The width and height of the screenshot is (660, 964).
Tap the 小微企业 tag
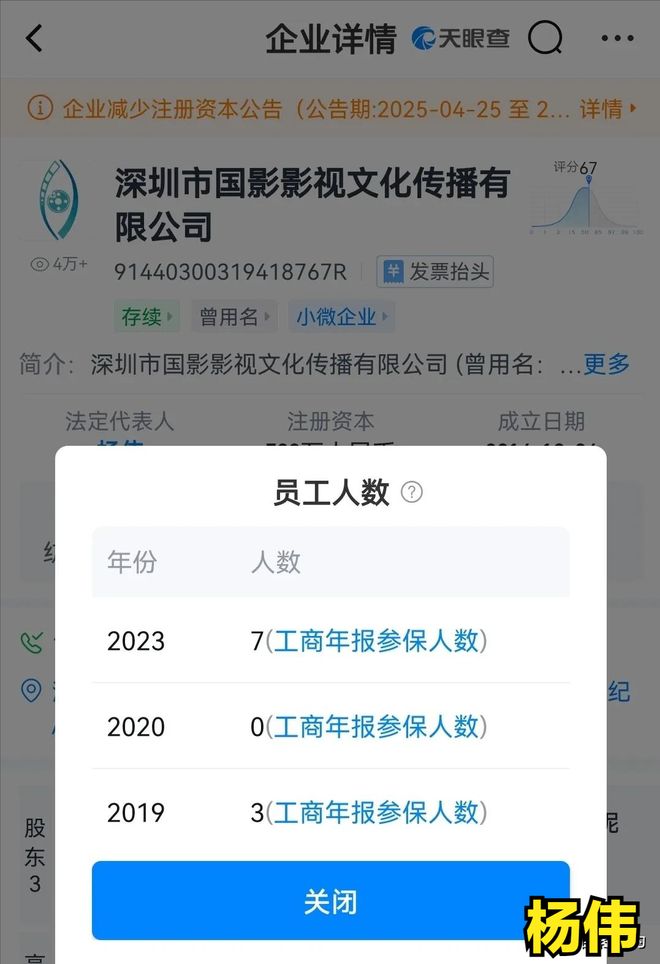pos(341,317)
